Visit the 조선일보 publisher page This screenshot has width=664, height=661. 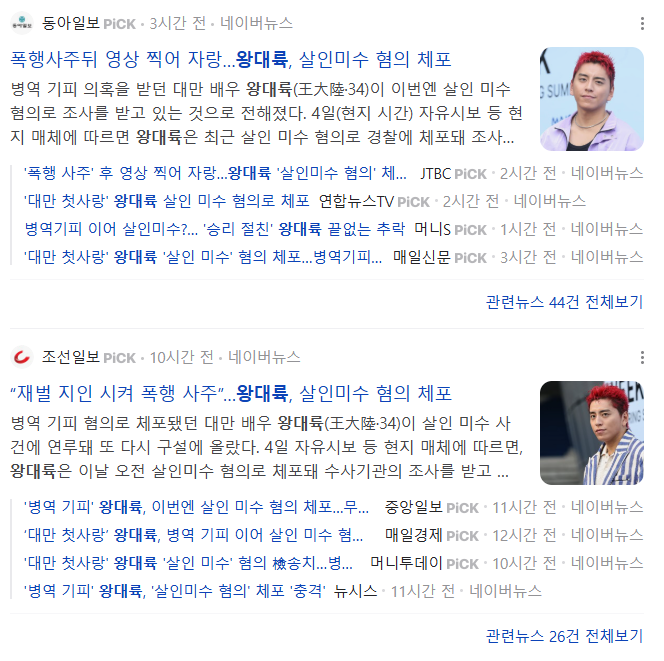pos(70,356)
